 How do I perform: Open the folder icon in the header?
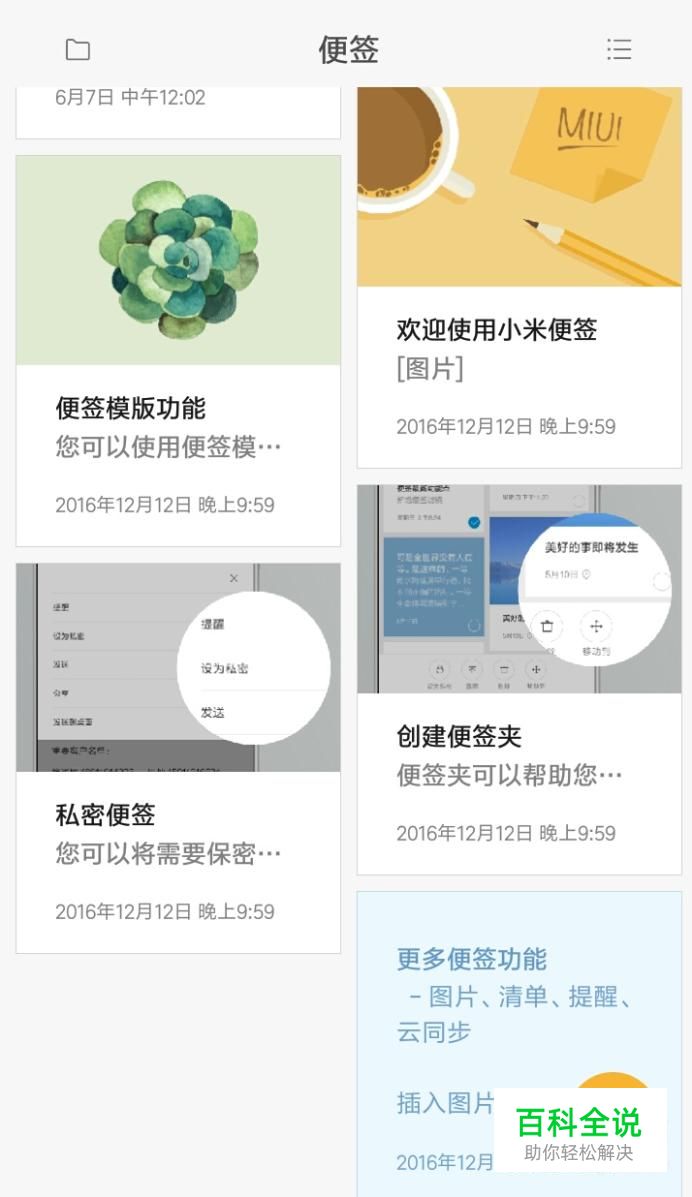click(x=77, y=50)
